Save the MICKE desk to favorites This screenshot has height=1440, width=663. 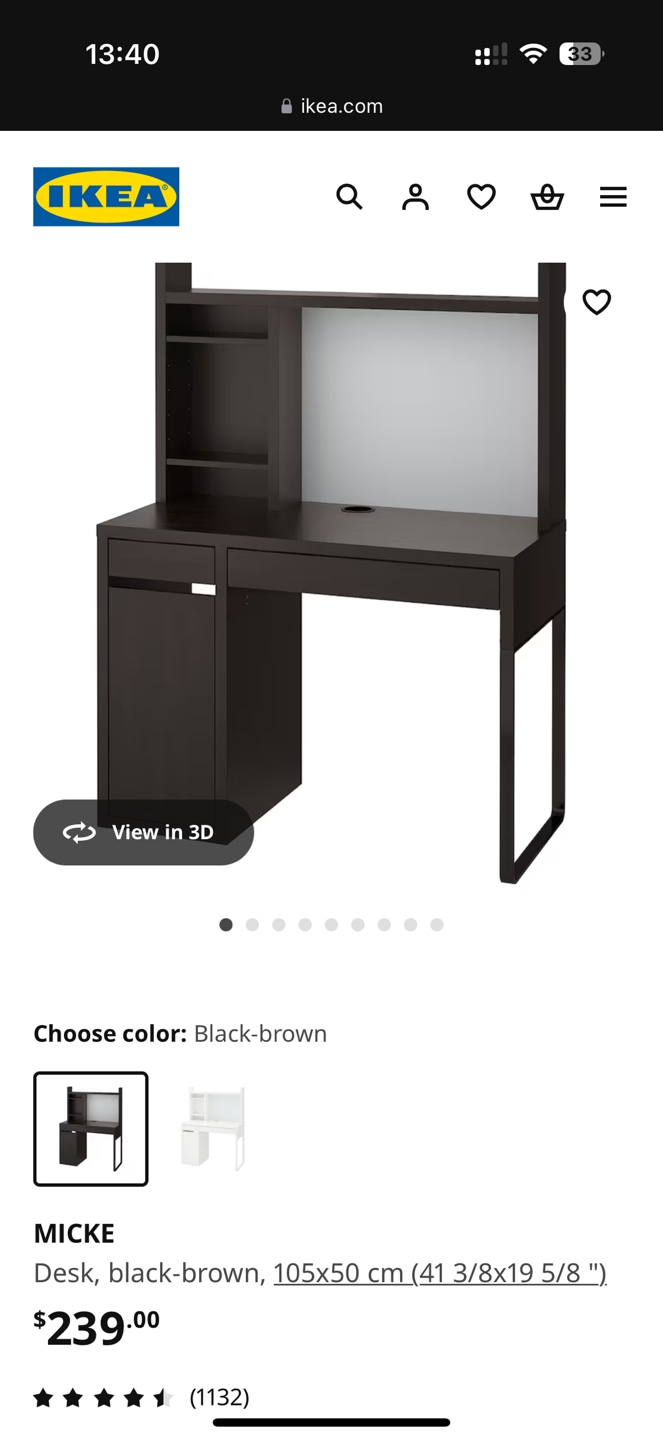[x=597, y=302]
